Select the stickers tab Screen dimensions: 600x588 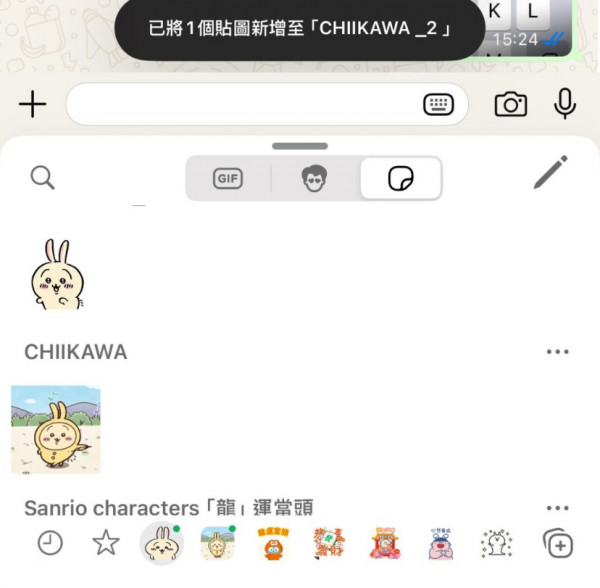400,179
